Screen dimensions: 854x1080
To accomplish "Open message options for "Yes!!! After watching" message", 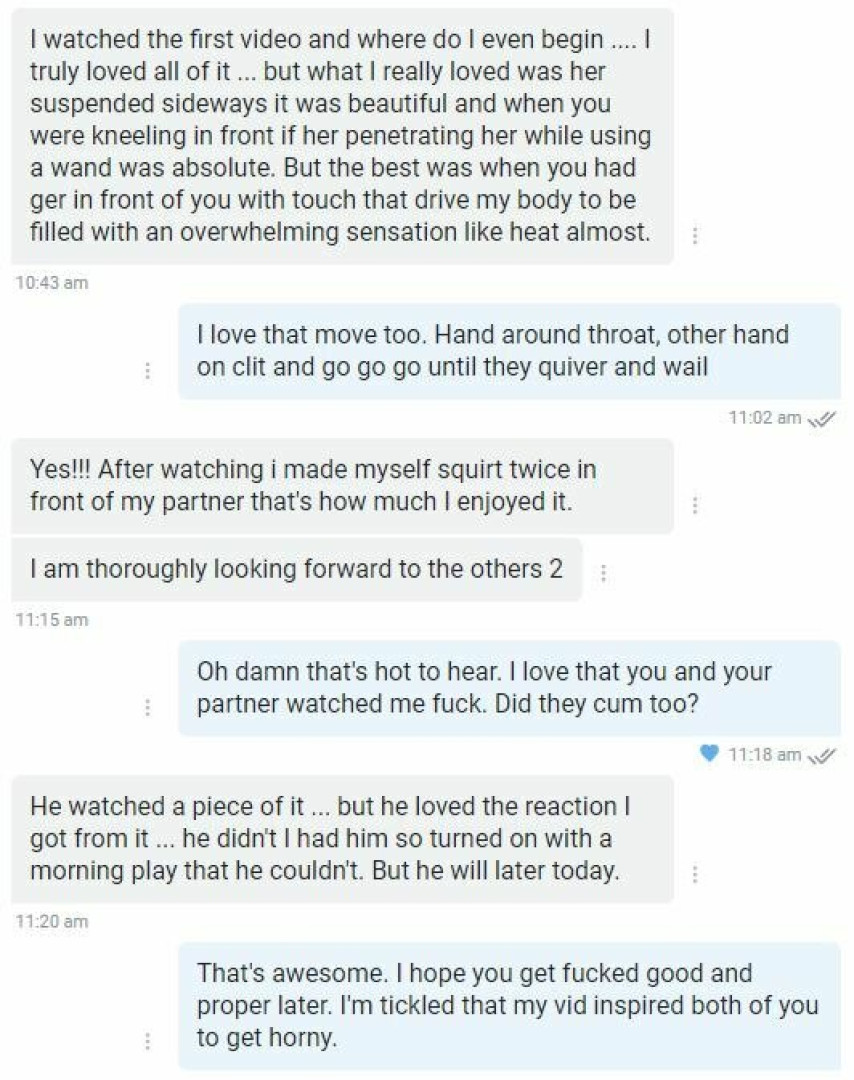I will click(x=695, y=506).
